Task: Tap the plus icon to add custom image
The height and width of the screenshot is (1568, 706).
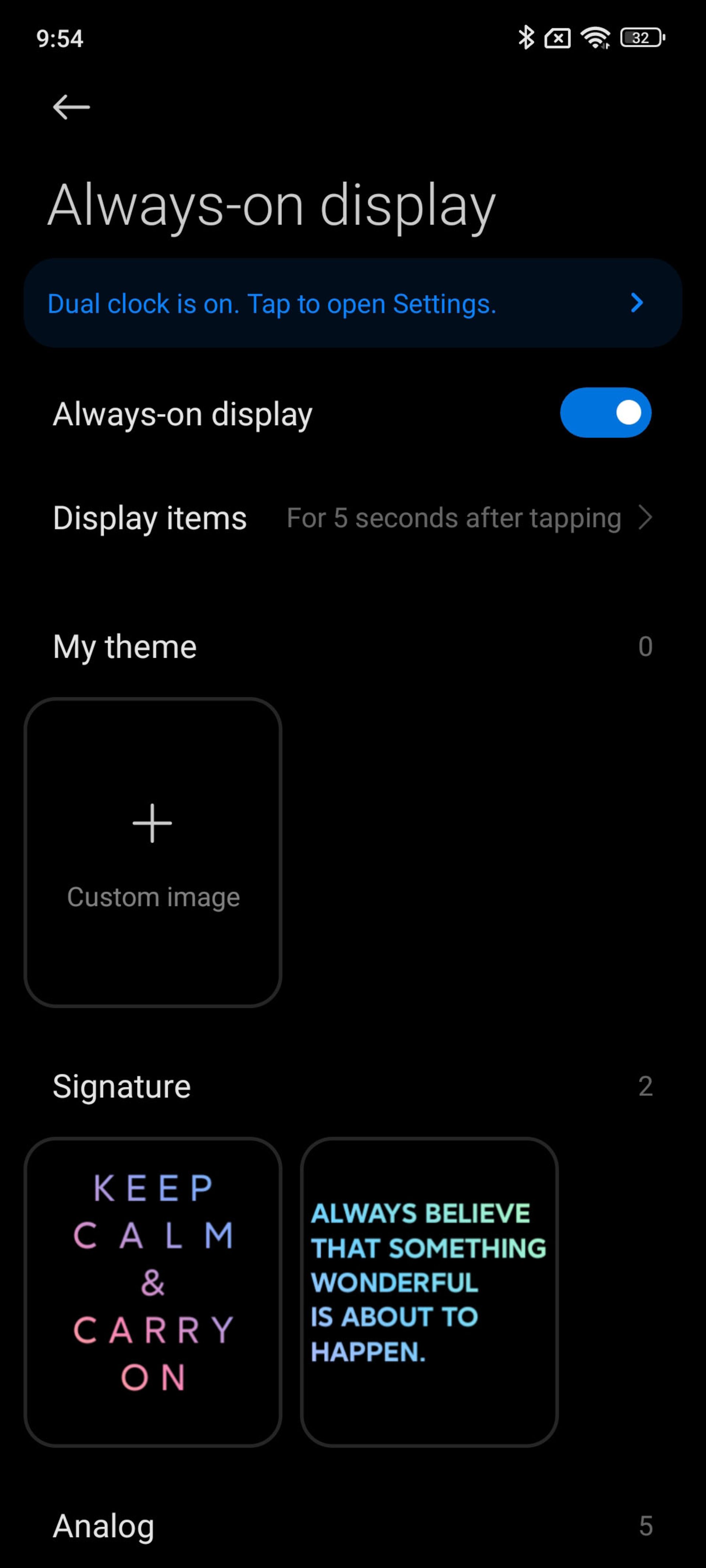Action: tap(151, 823)
